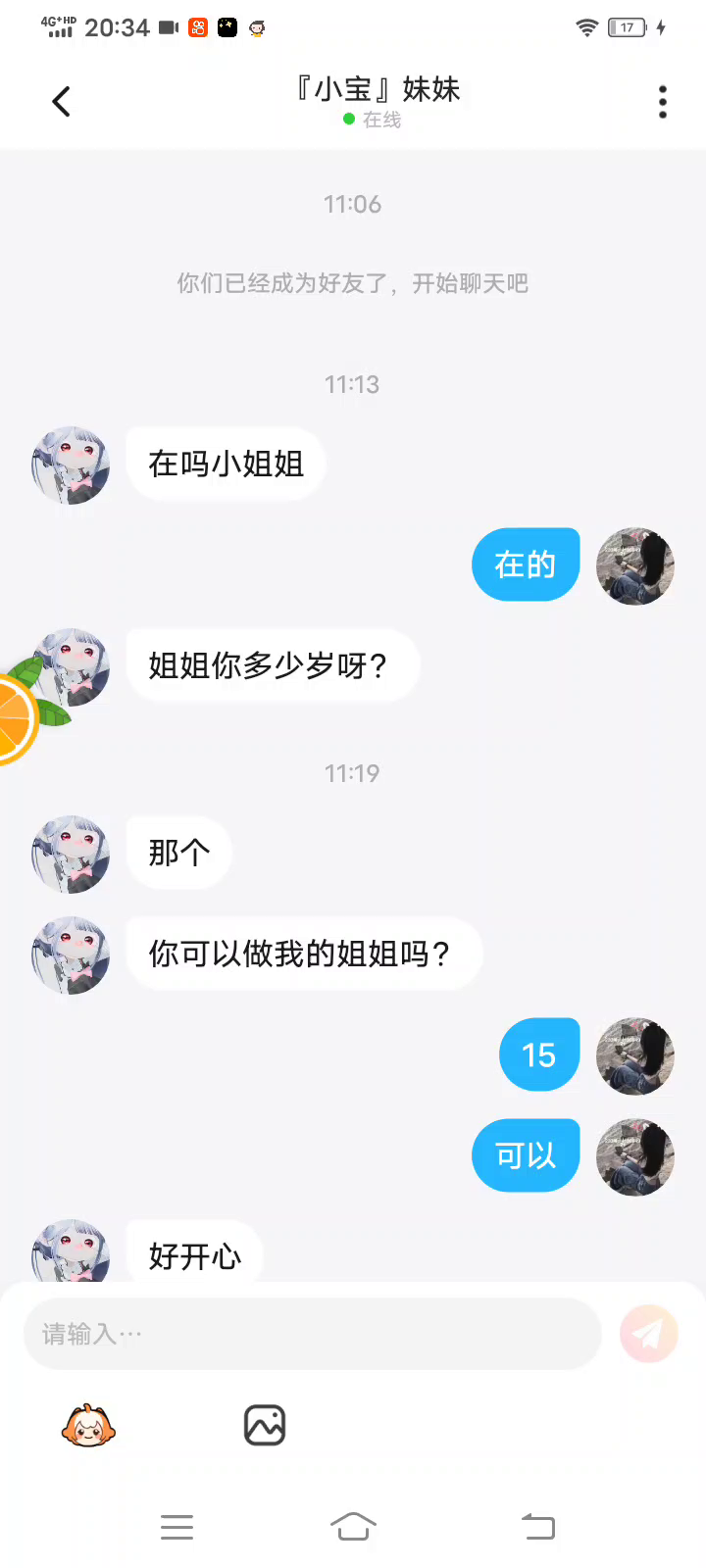Open the three-dot overflow menu
The height and width of the screenshot is (1568, 706).
pyautogui.click(x=663, y=102)
